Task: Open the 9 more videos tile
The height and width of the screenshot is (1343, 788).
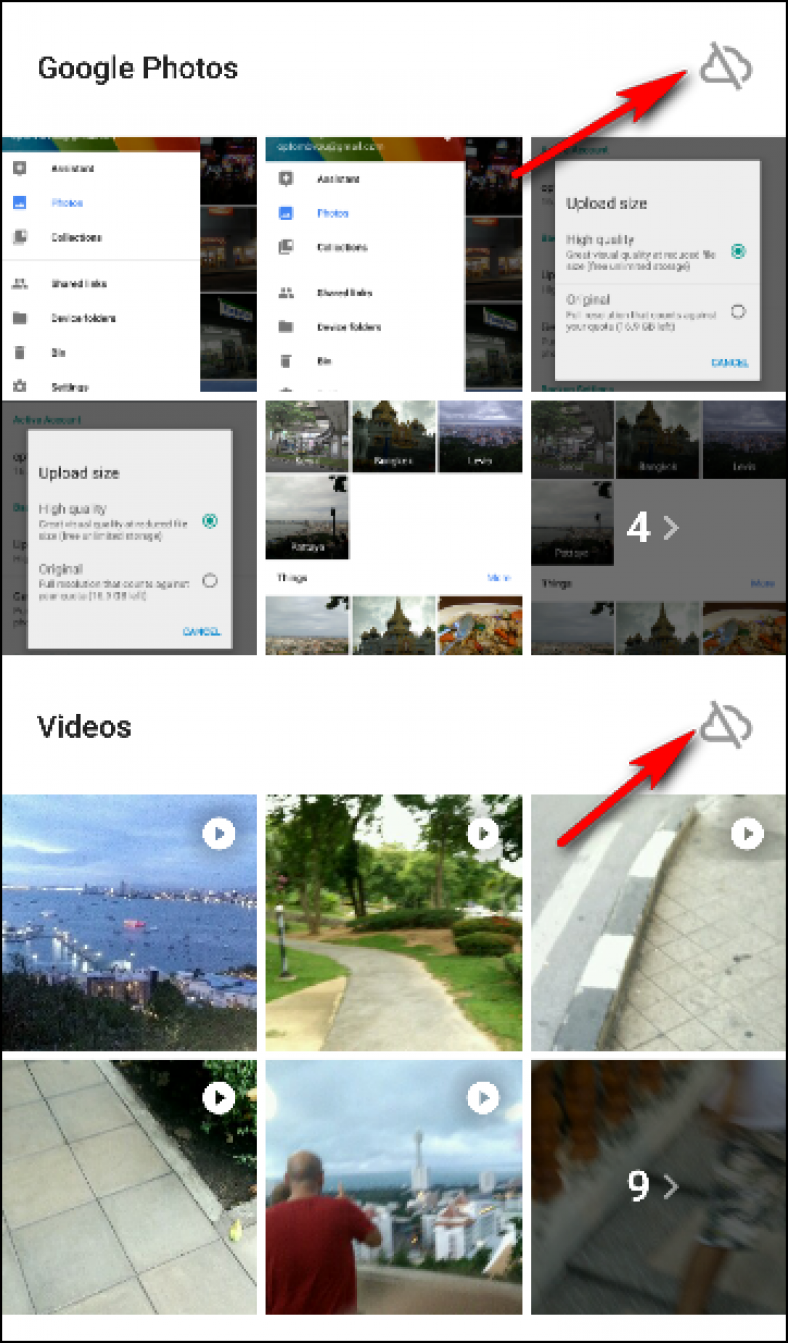Action: click(x=658, y=1186)
